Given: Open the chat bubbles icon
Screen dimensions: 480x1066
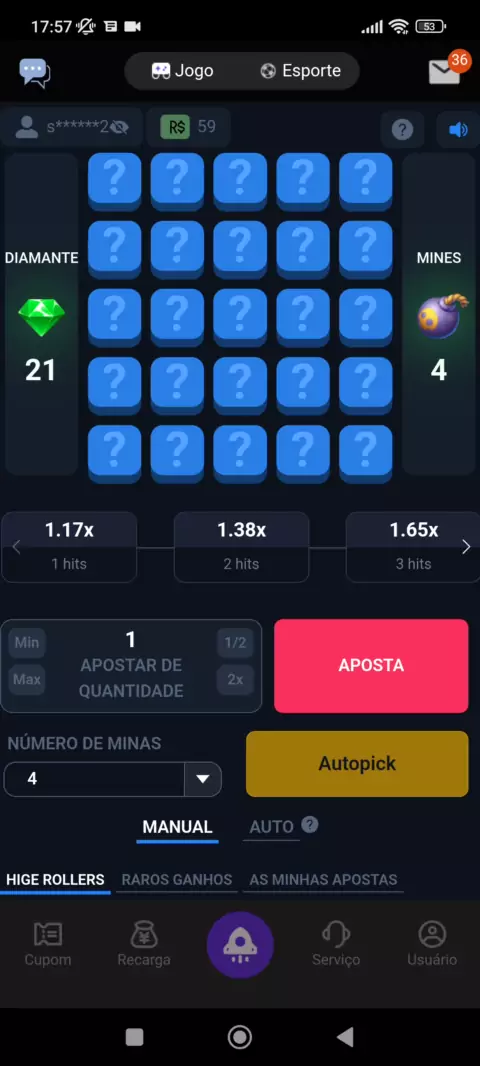Looking at the screenshot, I should click(x=35, y=72).
